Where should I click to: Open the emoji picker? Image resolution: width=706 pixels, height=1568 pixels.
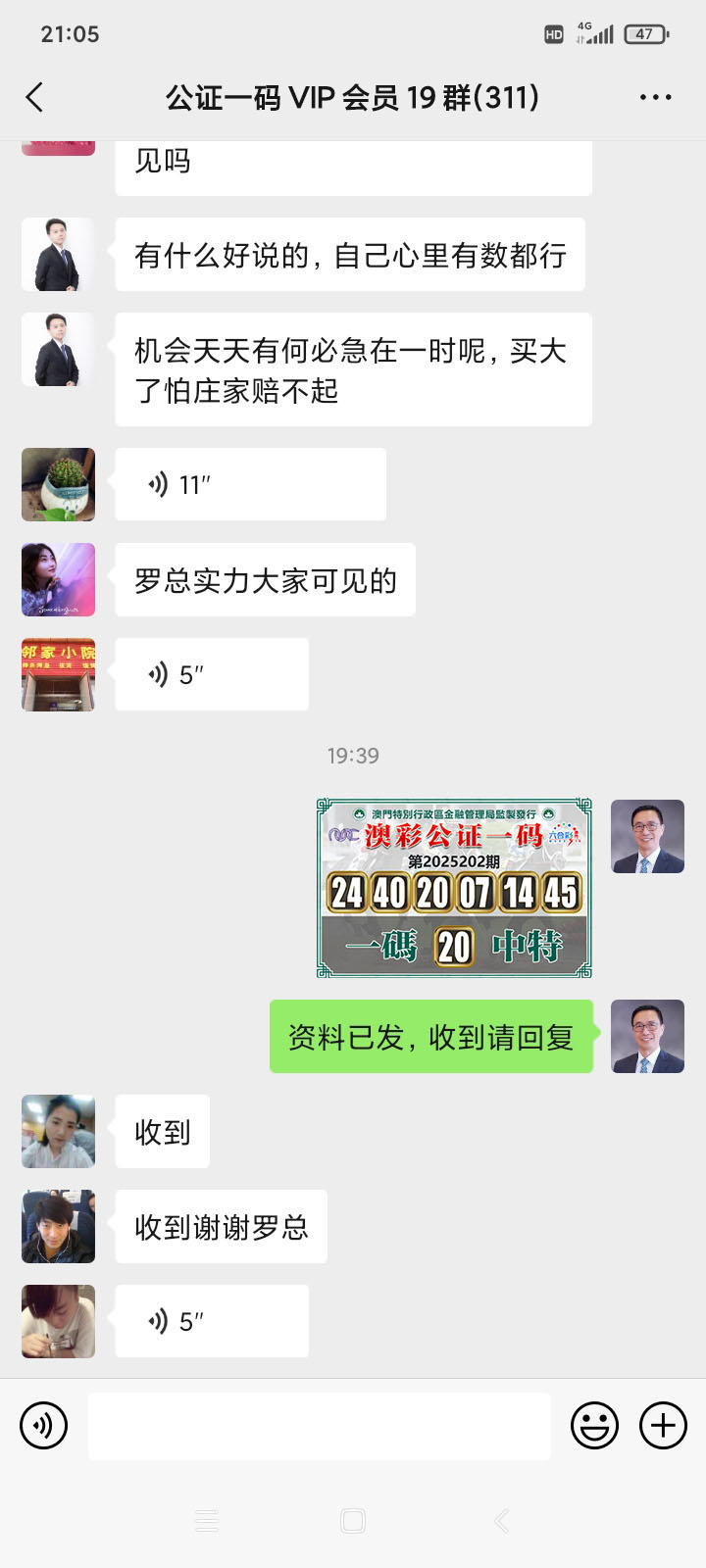pyautogui.click(x=594, y=1425)
